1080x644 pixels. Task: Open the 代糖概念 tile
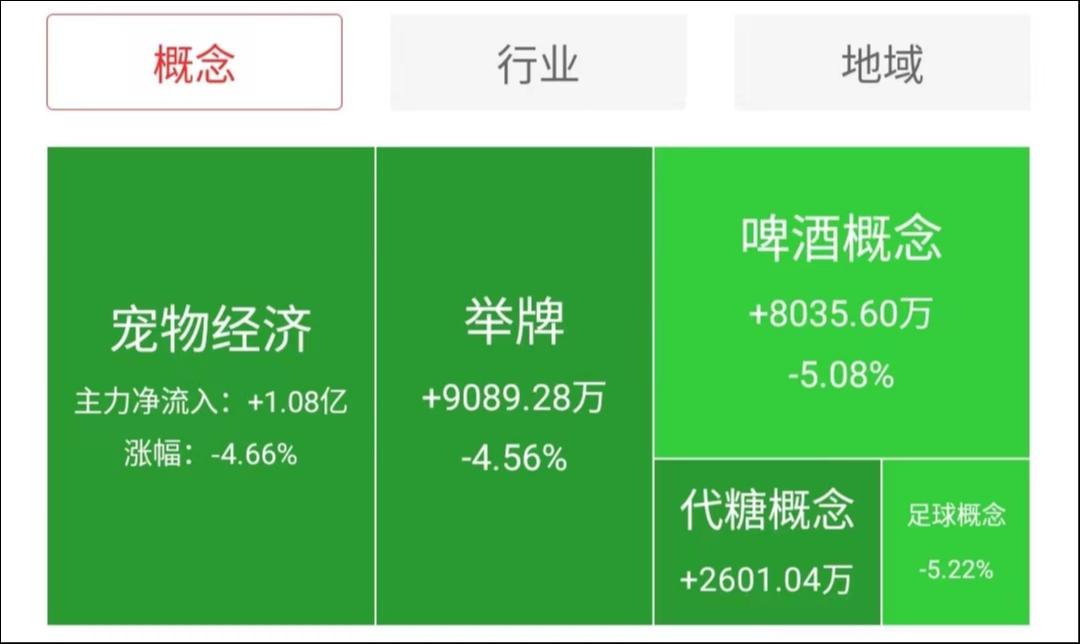pyautogui.click(x=767, y=542)
